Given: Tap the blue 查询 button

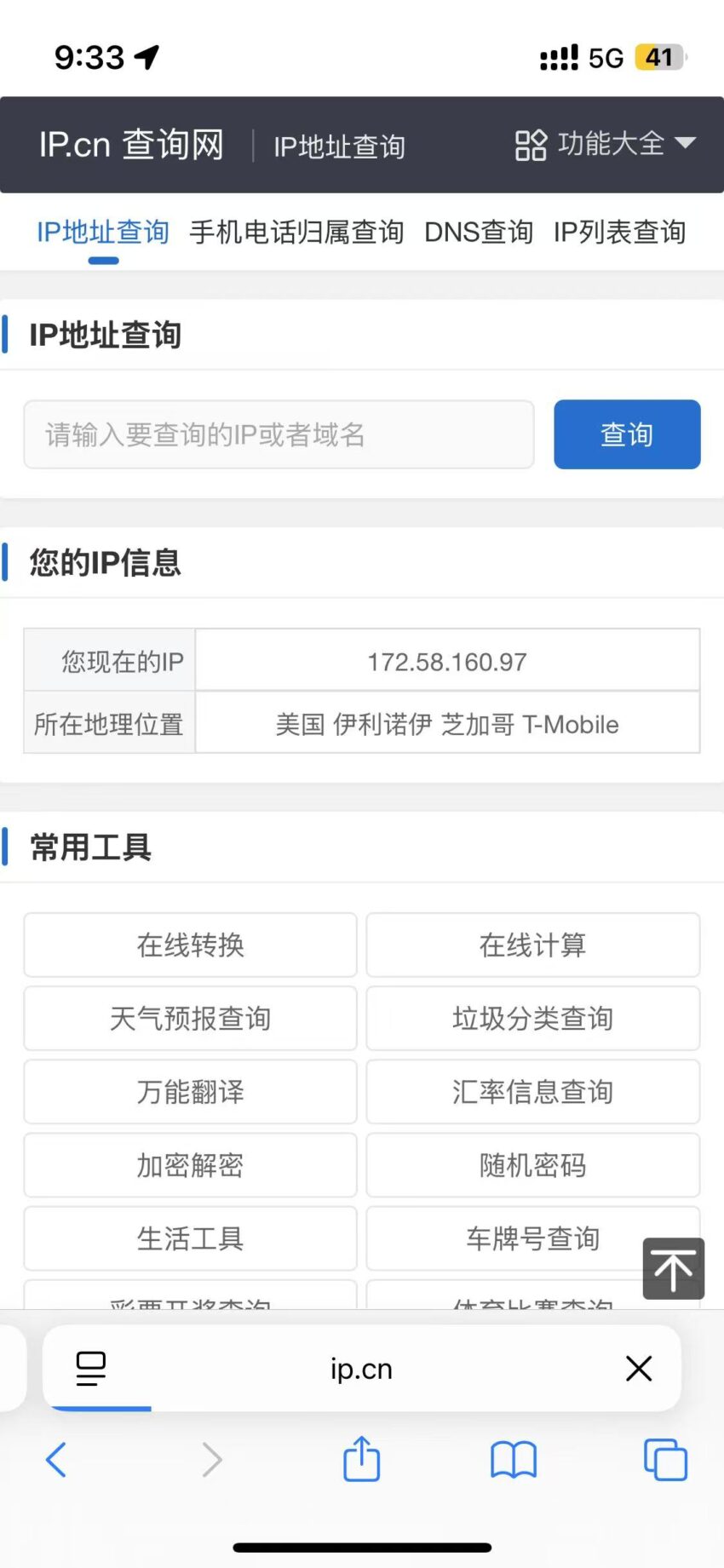Looking at the screenshot, I should (x=627, y=434).
